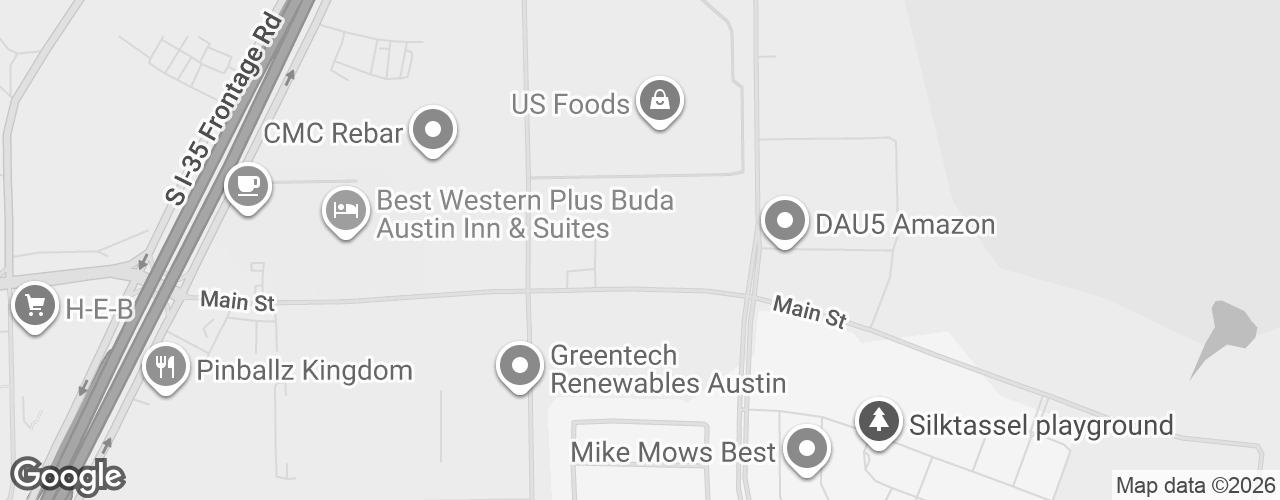The height and width of the screenshot is (500, 1280).
Task: Open the US Foods shopping pin
Action: pos(659,100)
